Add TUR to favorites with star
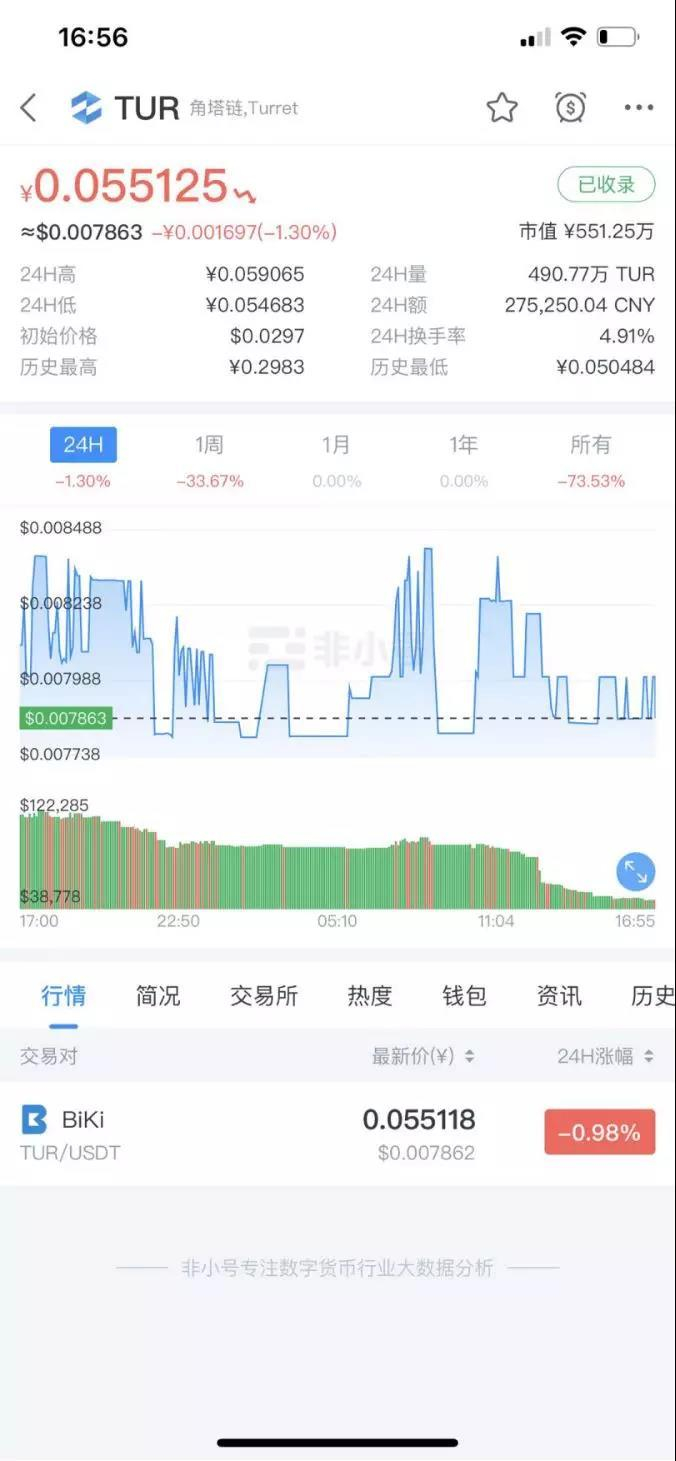This screenshot has width=676, height=1461. (x=502, y=108)
